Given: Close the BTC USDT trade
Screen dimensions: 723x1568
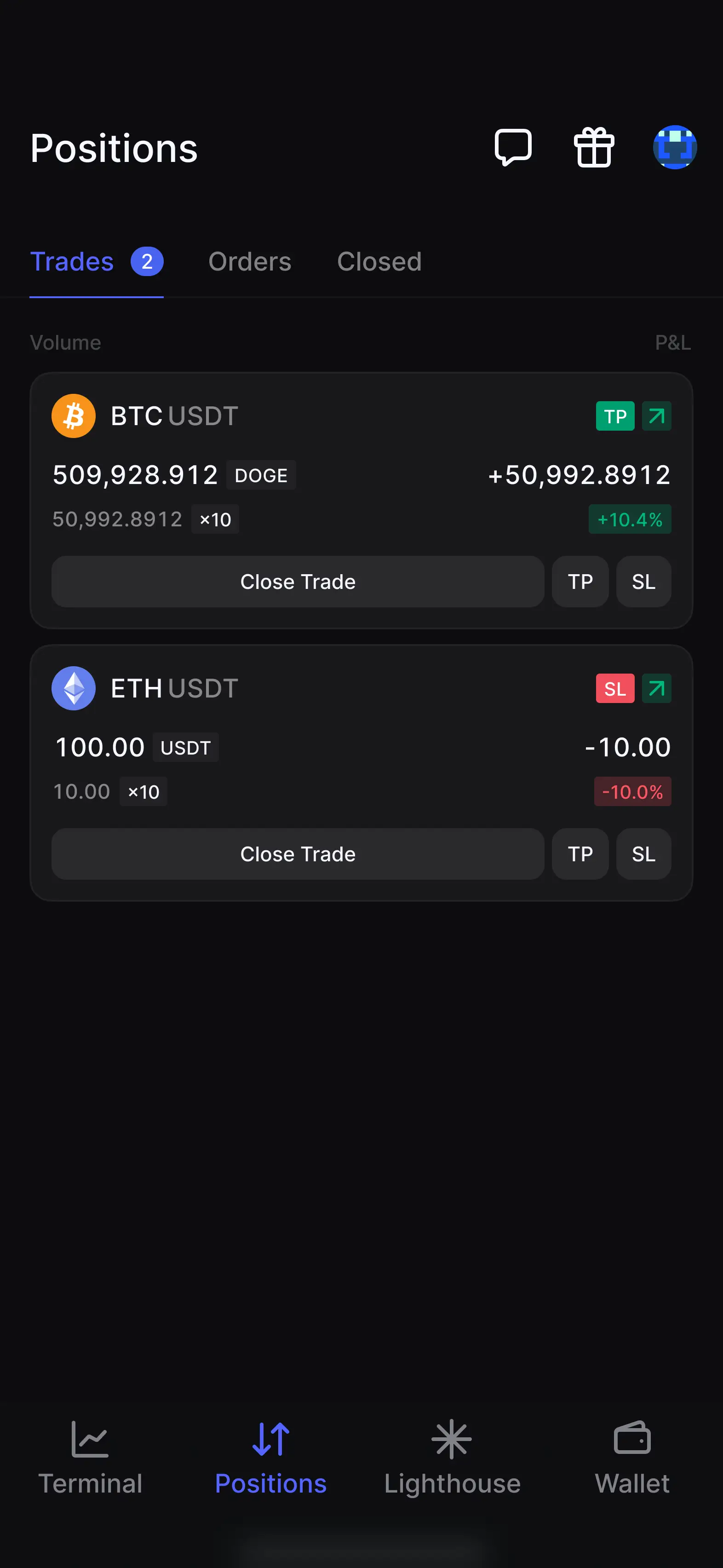Looking at the screenshot, I should 298,582.
